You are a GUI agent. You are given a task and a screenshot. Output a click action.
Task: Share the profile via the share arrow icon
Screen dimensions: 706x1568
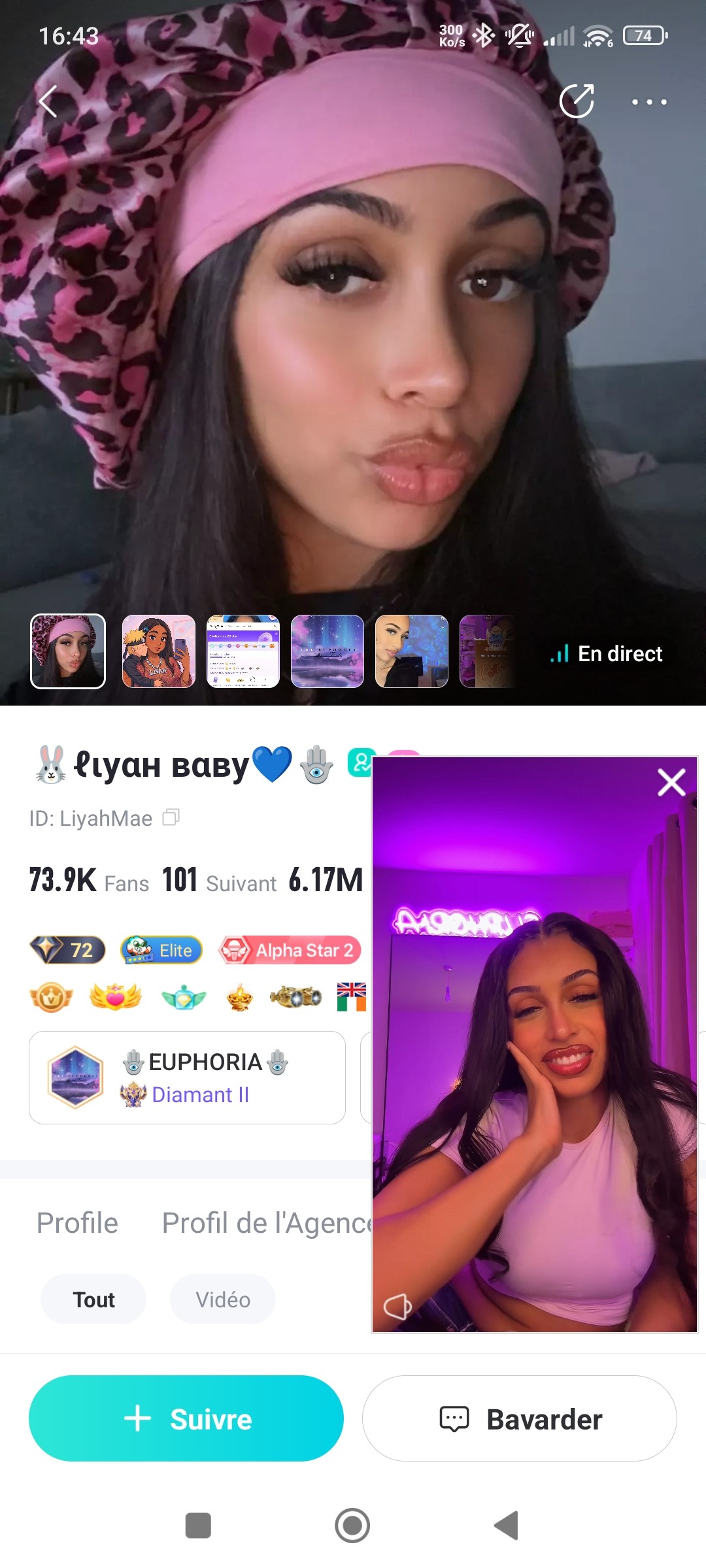pyautogui.click(x=578, y=101)
